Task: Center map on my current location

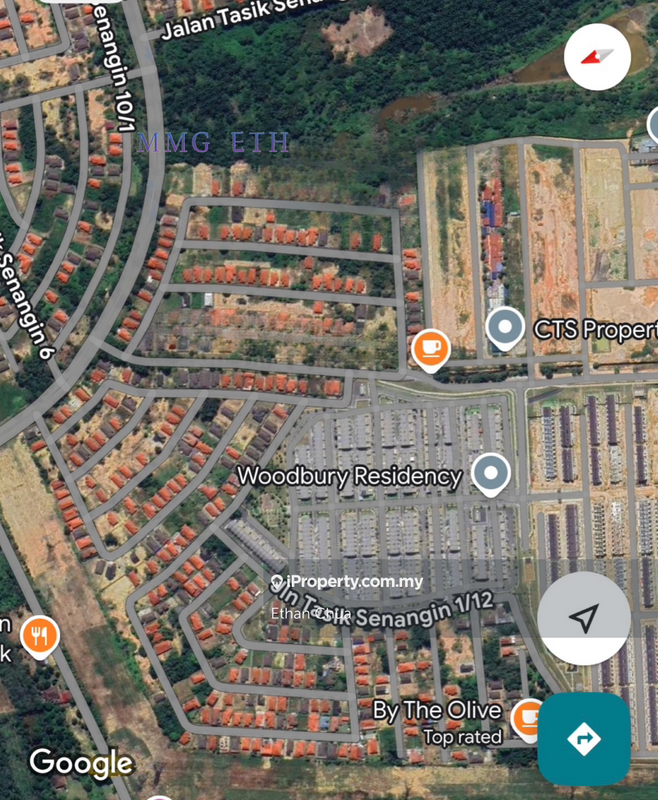Action: 584,618
